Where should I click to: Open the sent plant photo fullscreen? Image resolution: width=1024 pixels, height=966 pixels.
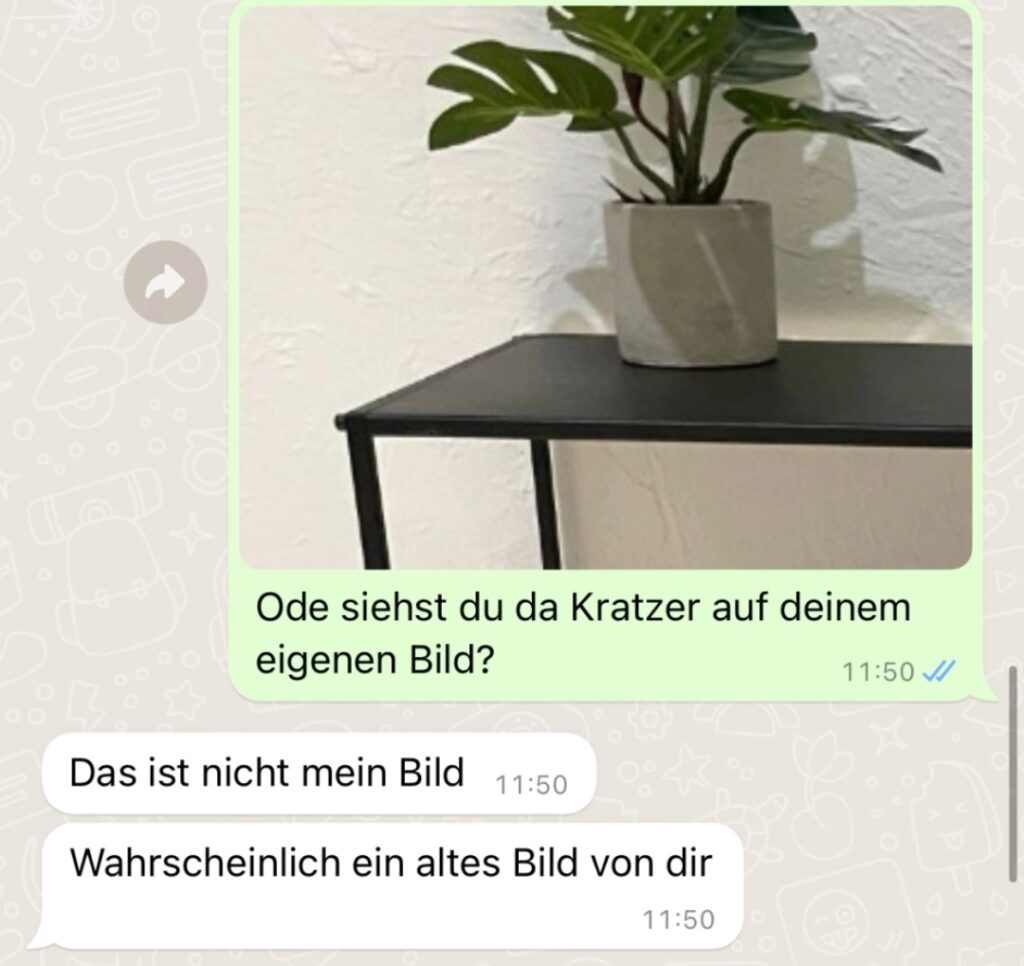coord(605,287)
